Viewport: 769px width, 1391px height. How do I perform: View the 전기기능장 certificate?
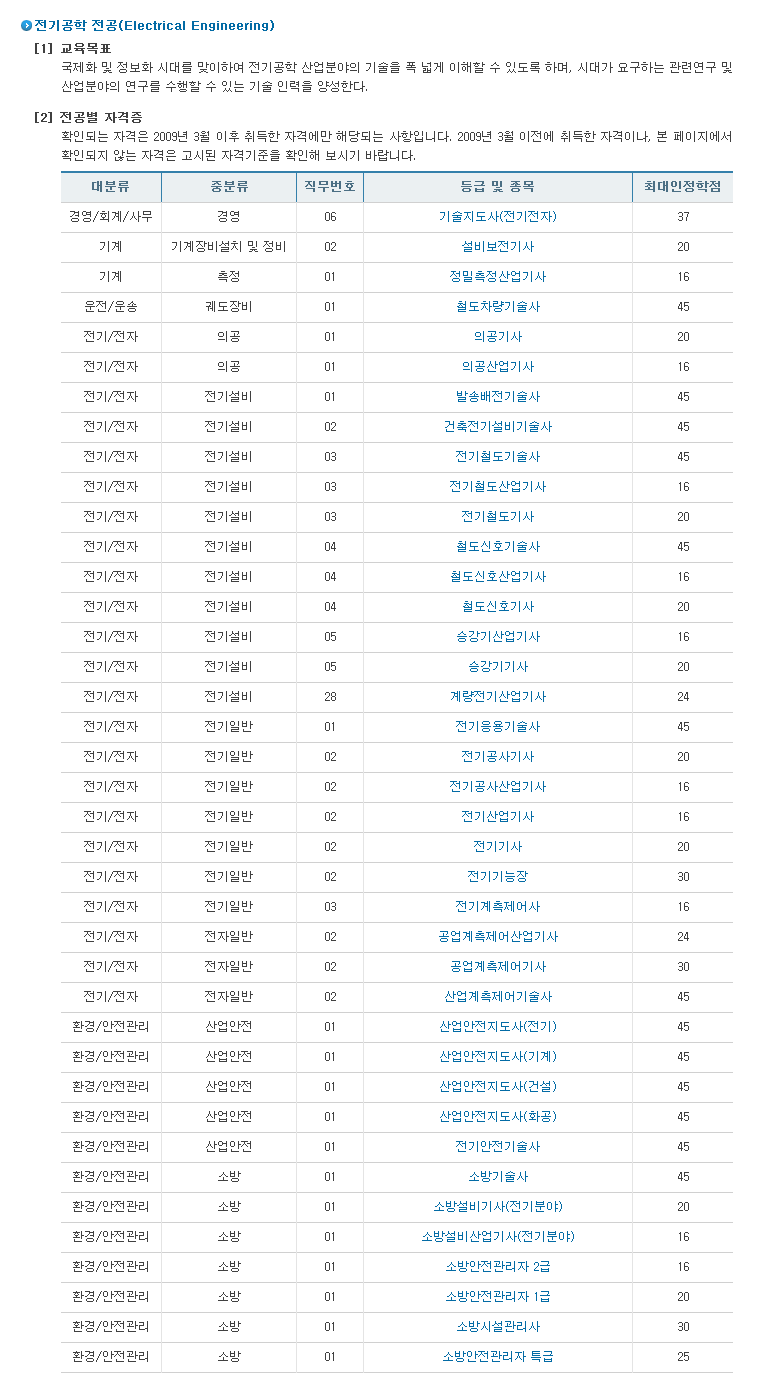pos(497,876)
